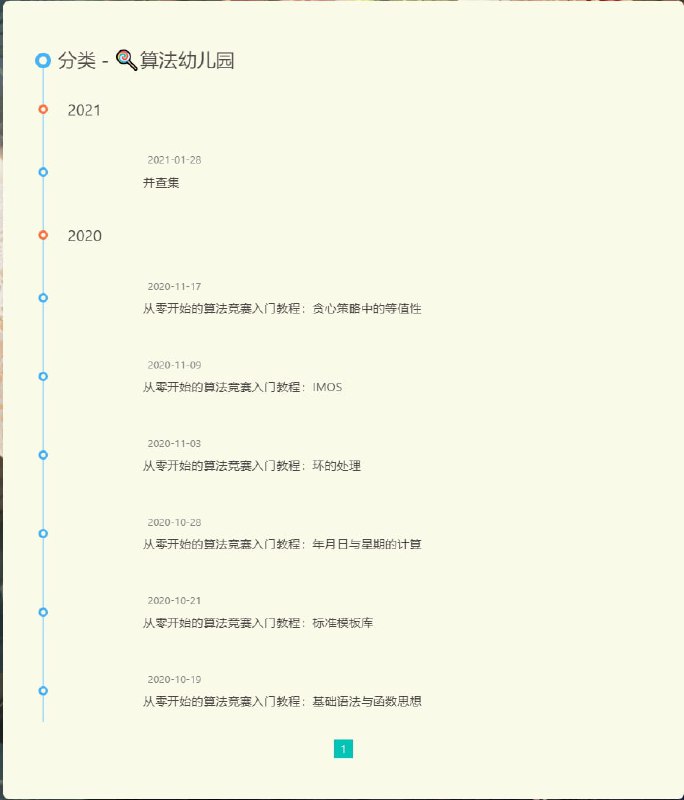Open the 并查集 article
Image resolution: width=684 pixels, height=800 pixels.
pyautogui.click(x=161, y=183)
